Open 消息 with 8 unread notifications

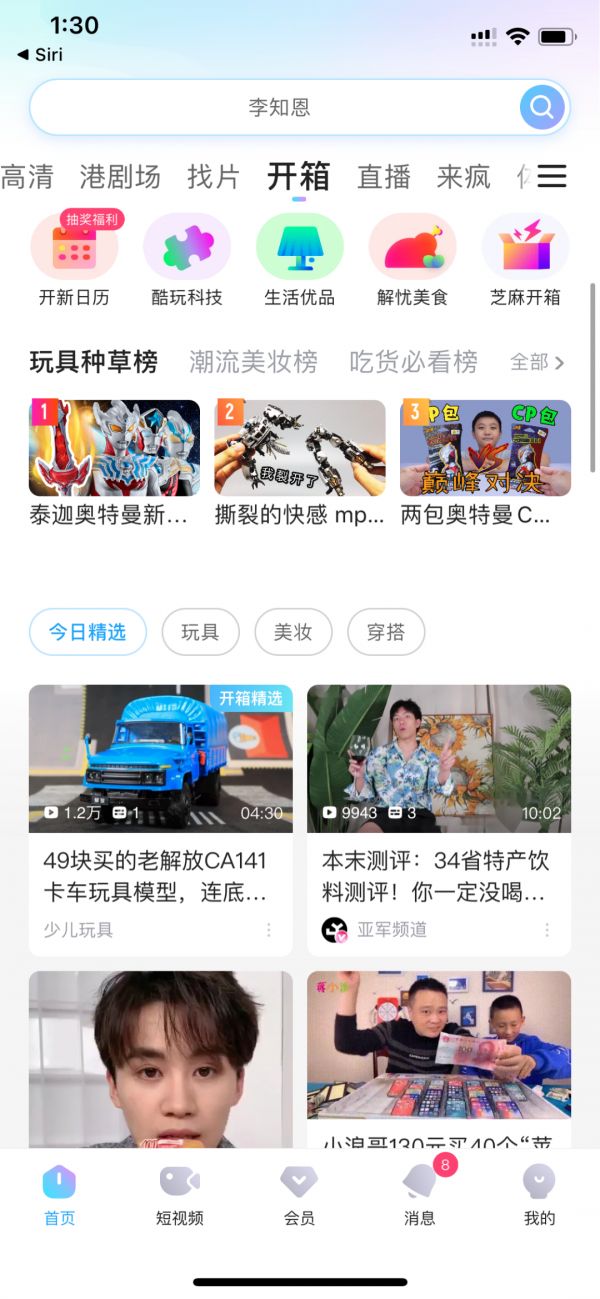pos(420,1195)
